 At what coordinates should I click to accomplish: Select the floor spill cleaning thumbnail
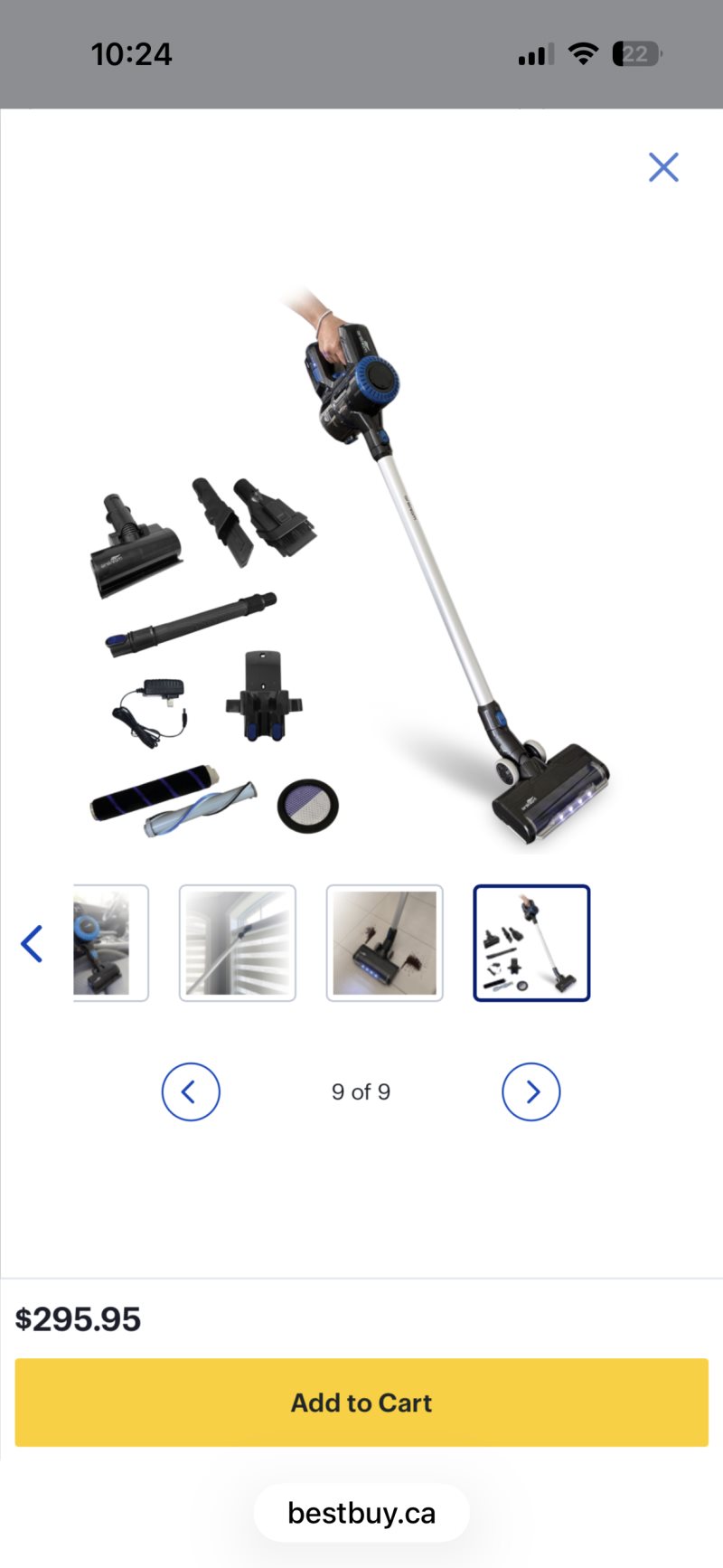[x=385, y=943]
